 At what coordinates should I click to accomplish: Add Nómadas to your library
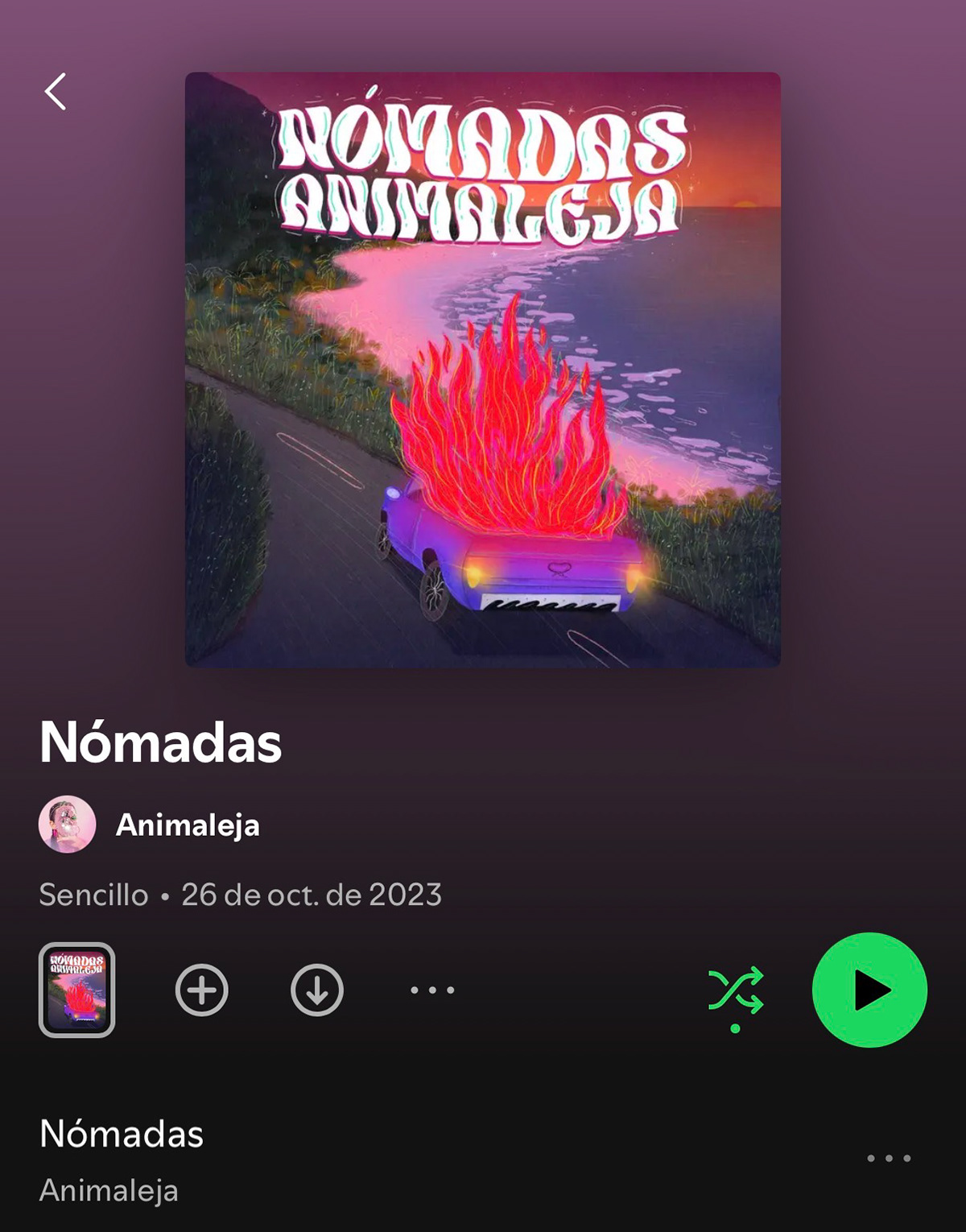coord(202,990)
